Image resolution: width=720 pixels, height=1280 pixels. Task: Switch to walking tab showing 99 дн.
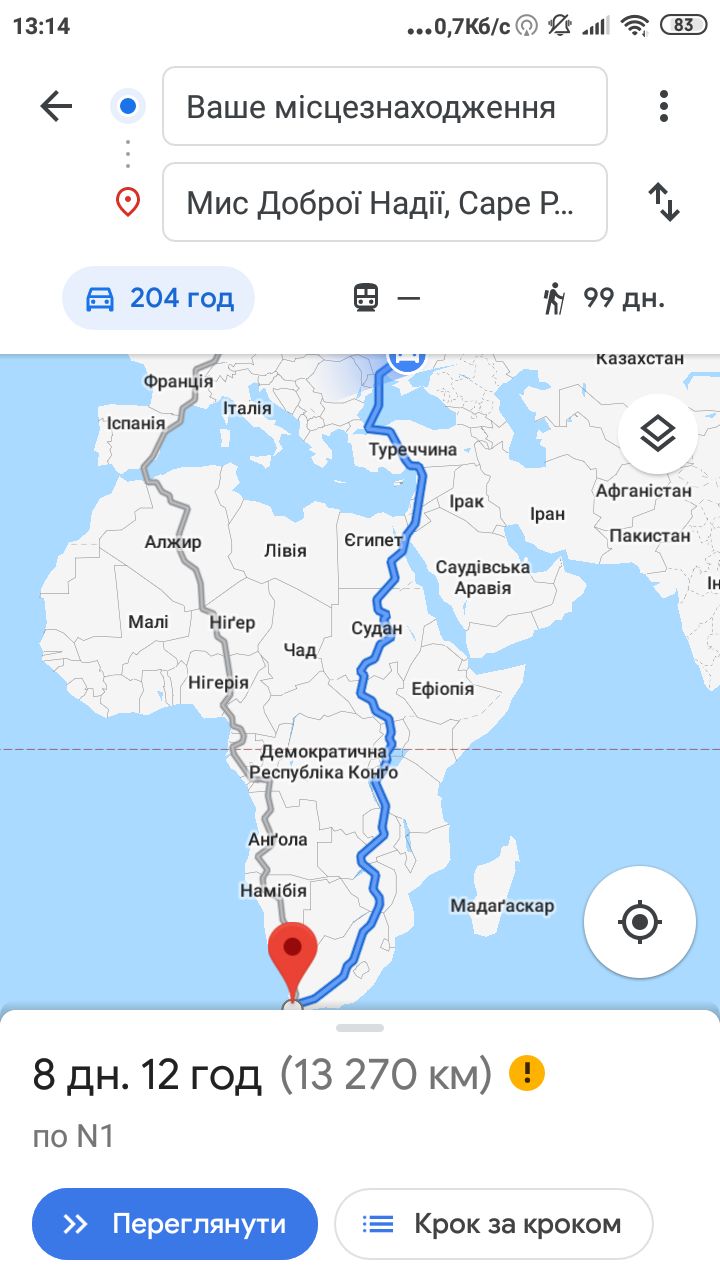[x=604, y=298]
